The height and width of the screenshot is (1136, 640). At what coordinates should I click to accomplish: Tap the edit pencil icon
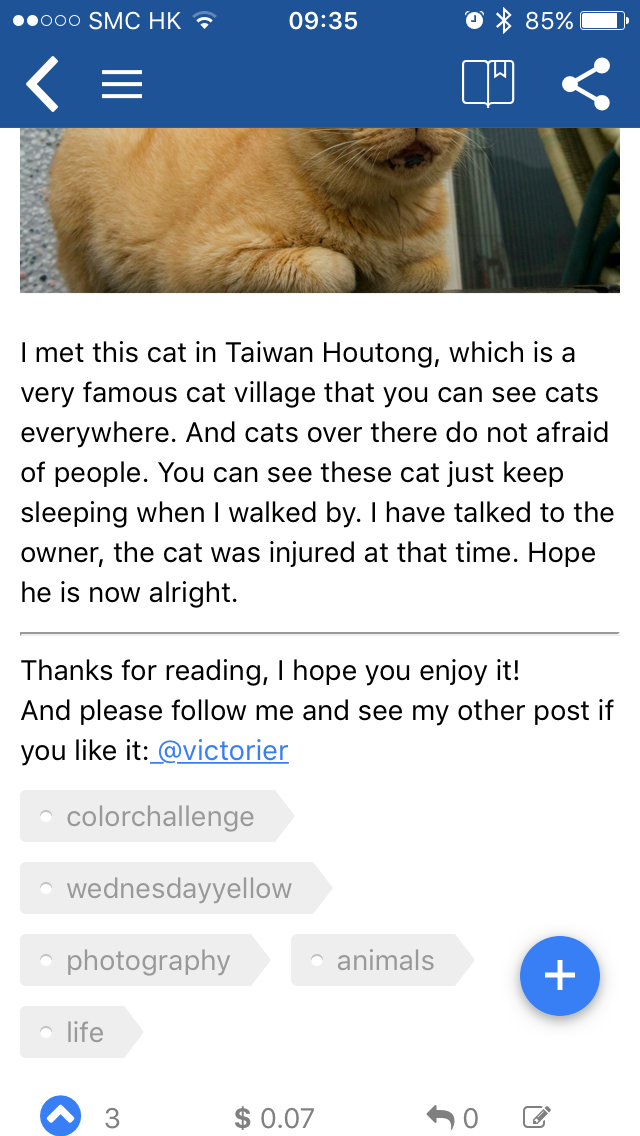[x=537, y=1116]
